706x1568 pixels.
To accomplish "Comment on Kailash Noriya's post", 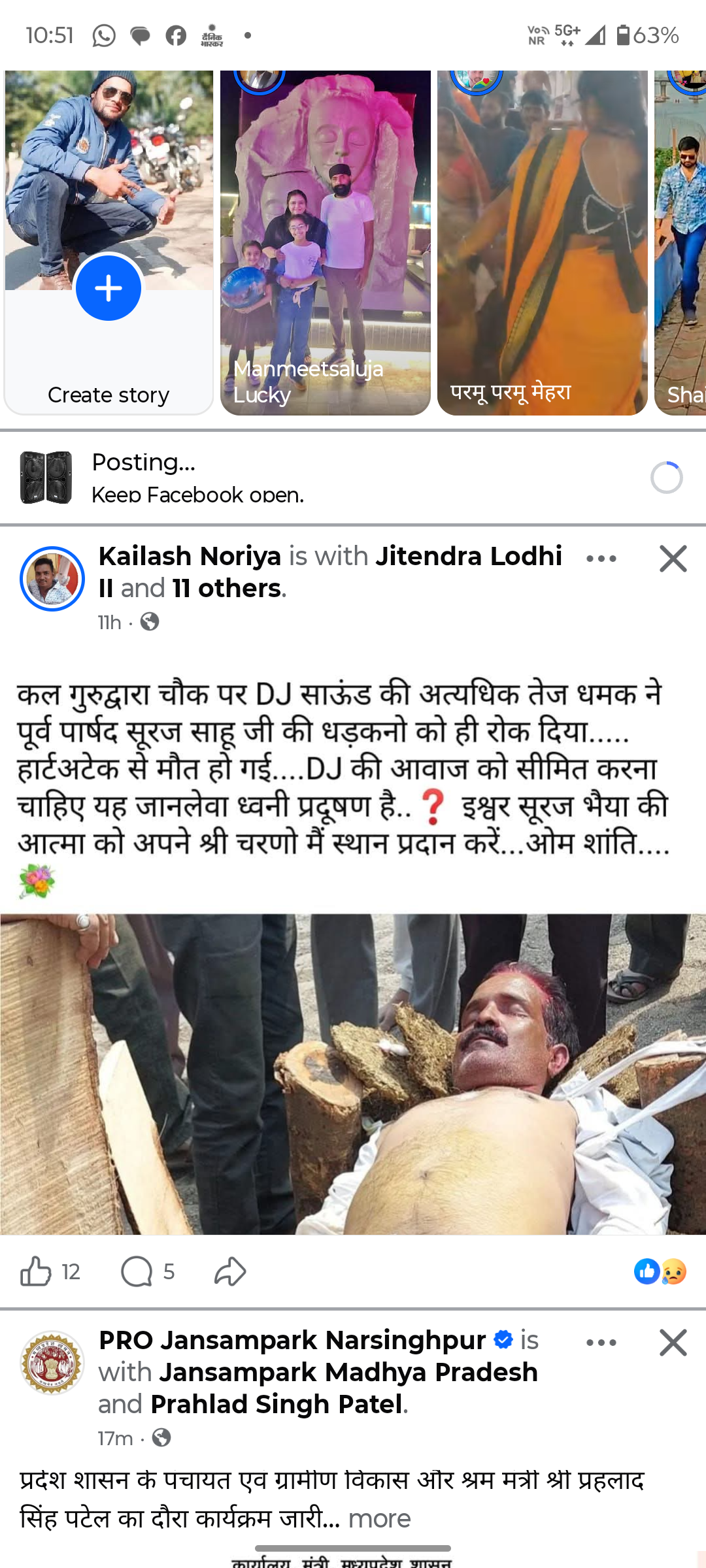I will [x=137, y=1271].
